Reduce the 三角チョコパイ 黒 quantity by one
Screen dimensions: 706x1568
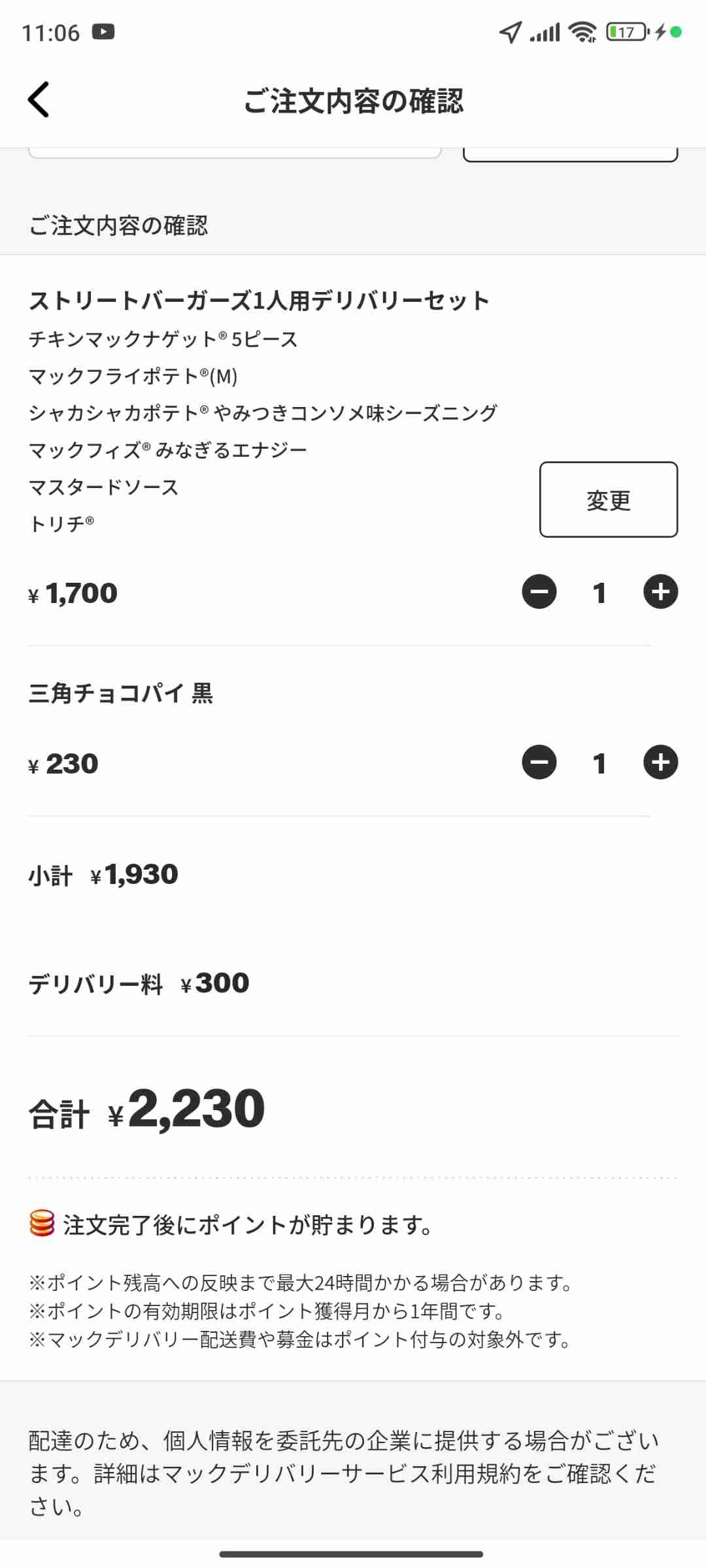click(539, 762)
